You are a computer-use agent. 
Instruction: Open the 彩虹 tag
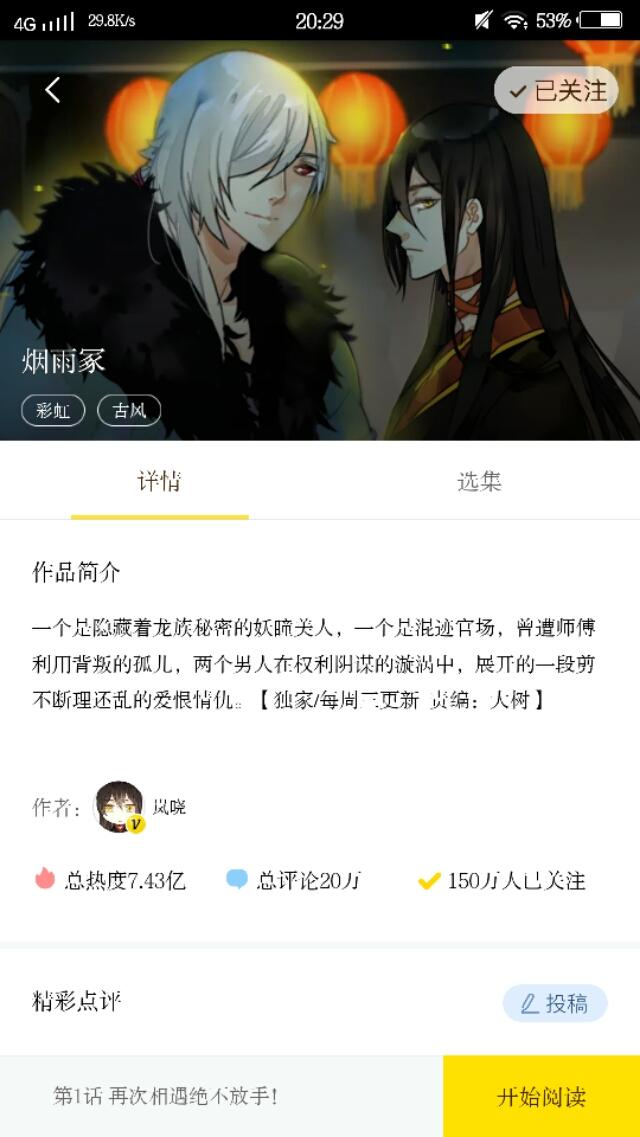pyautogui.click(x=53, y=411)
